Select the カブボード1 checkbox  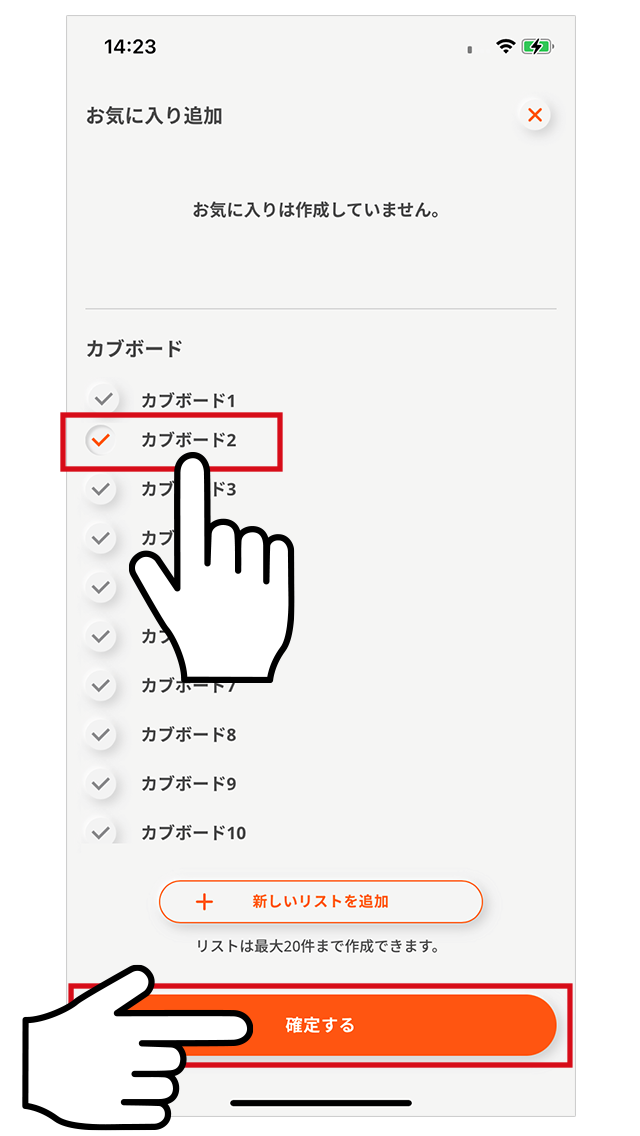coord(100,399)
